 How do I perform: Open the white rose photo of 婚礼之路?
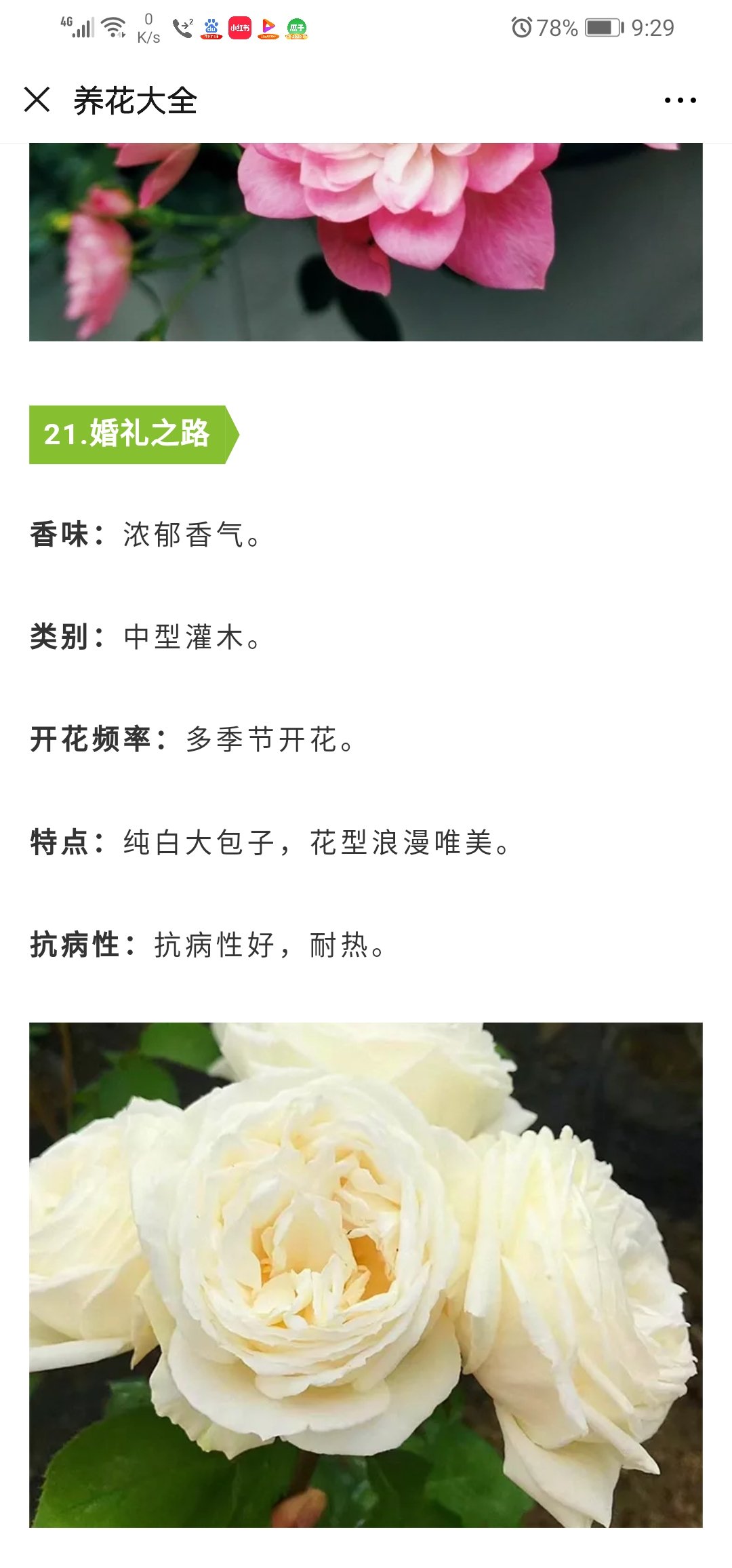(366, 1275)
